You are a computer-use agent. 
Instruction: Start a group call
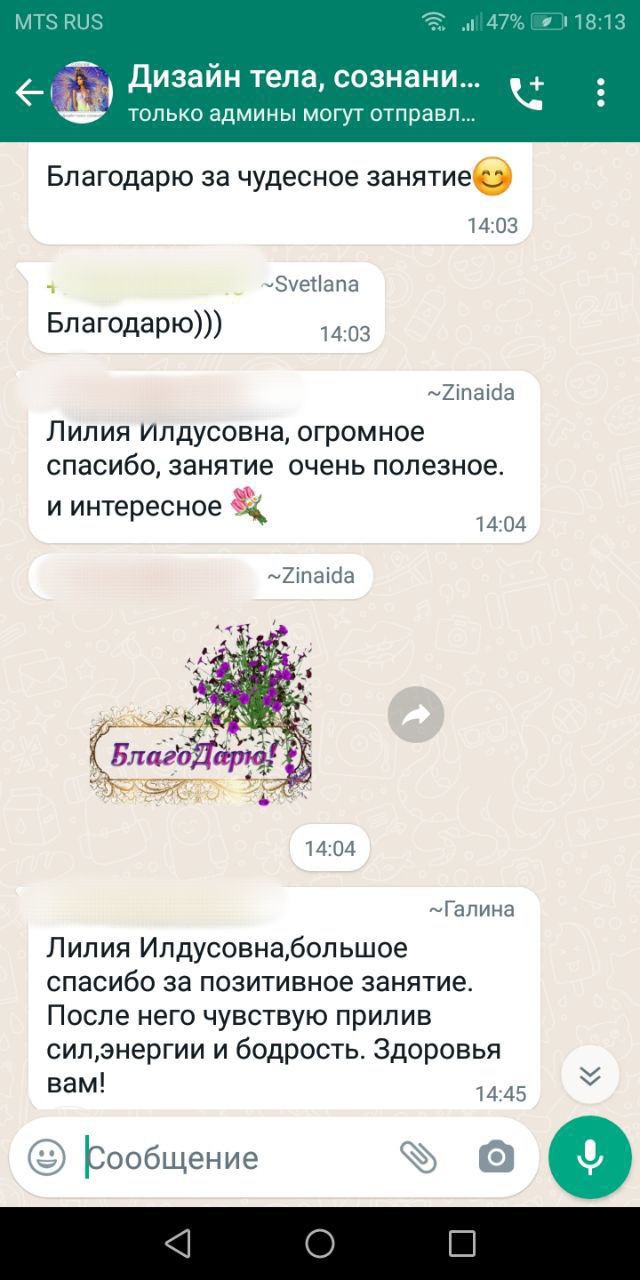[526, 93]
